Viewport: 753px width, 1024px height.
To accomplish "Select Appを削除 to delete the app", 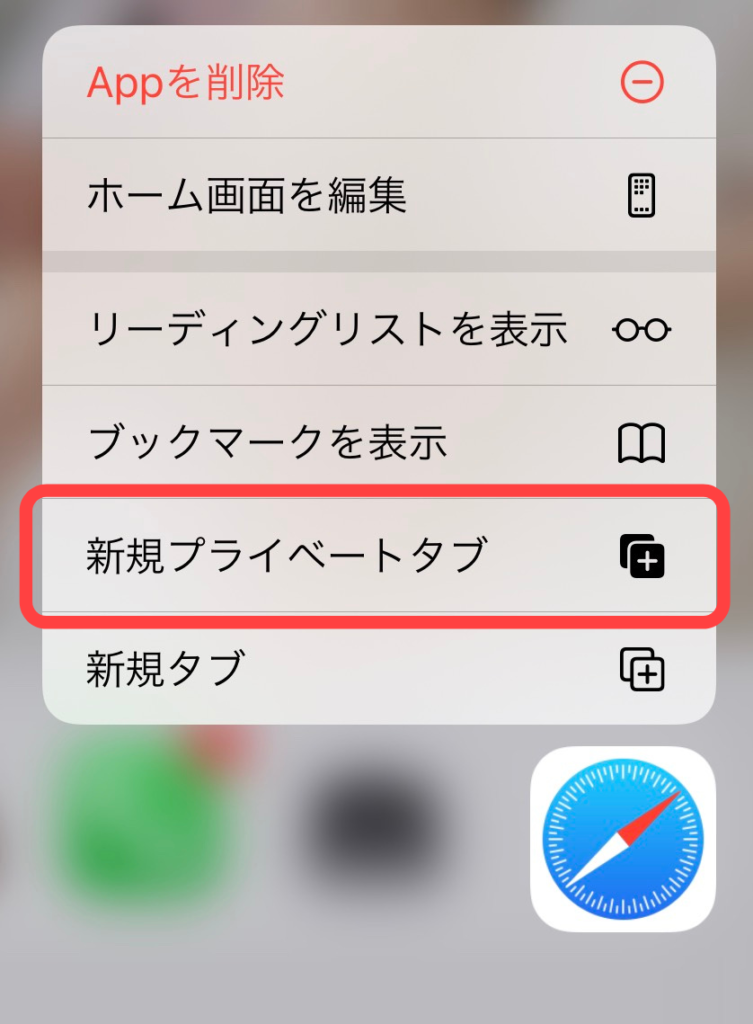I will [378, 83].
